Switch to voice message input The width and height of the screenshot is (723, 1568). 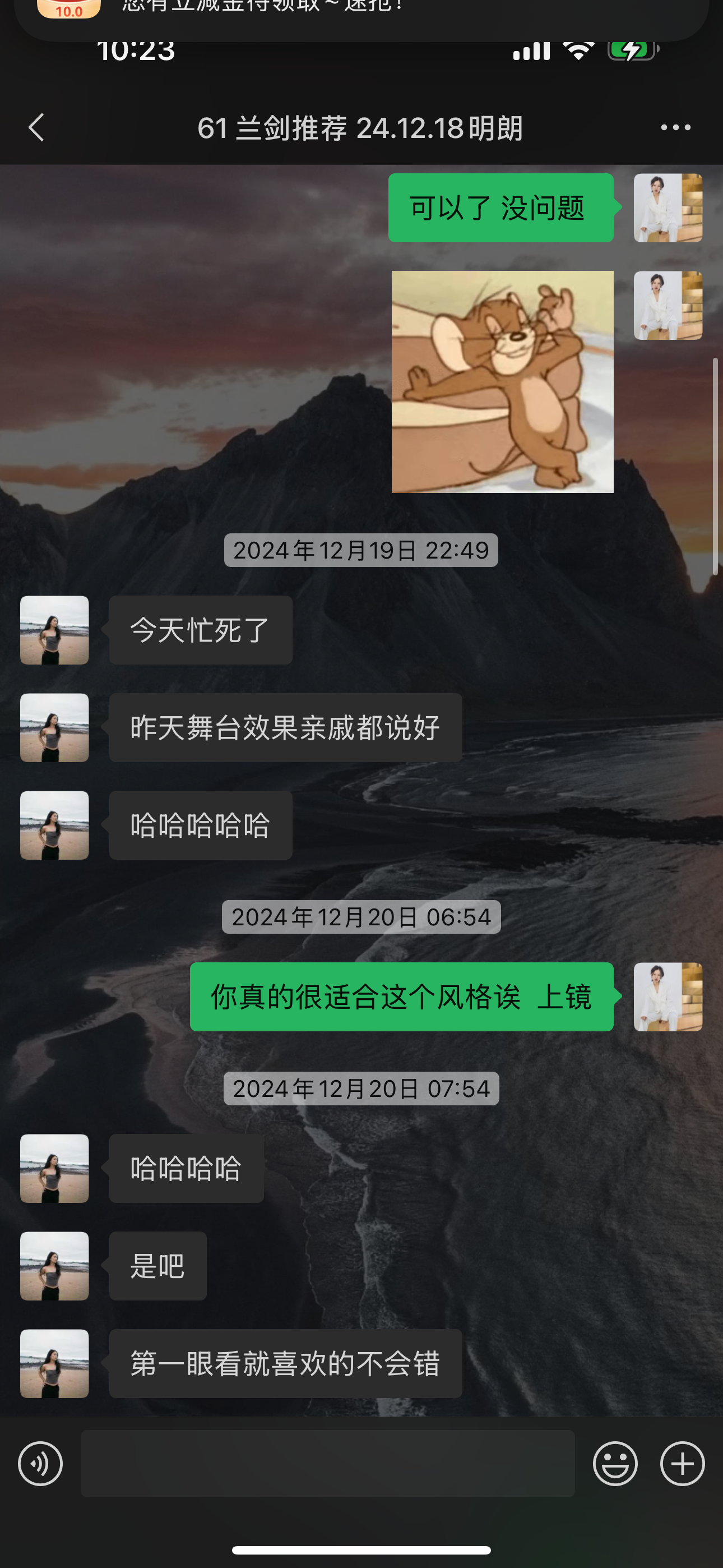40,1463
